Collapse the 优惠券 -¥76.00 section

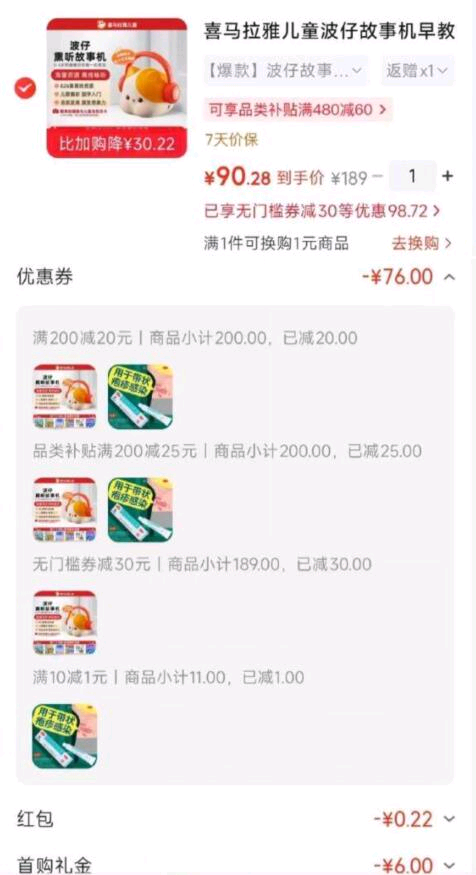point(408,277)
